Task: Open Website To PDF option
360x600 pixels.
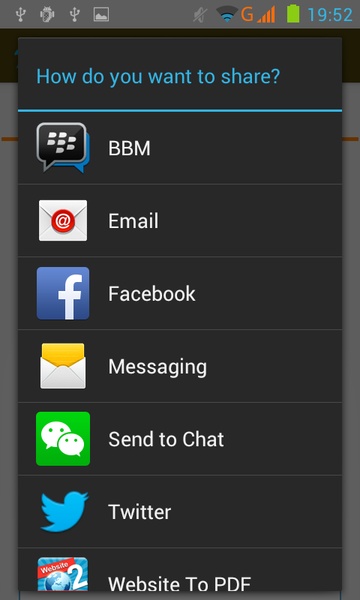Action: [180, 569]
